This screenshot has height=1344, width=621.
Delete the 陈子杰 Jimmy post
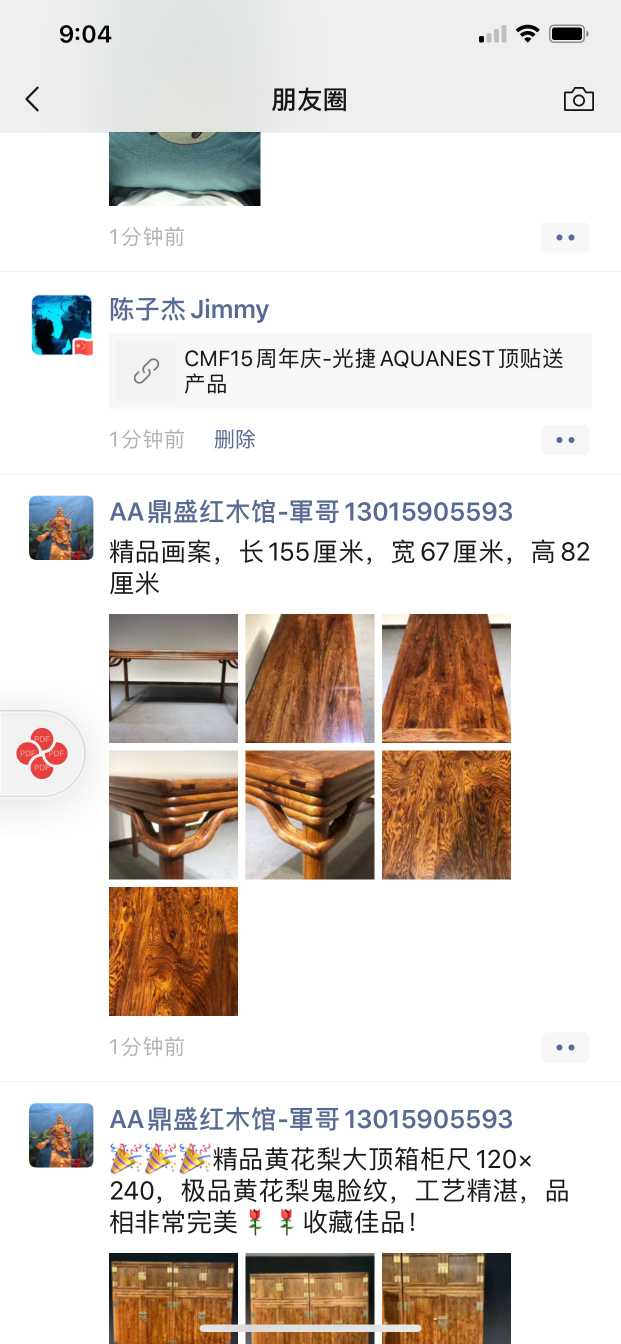coord(235,439)
